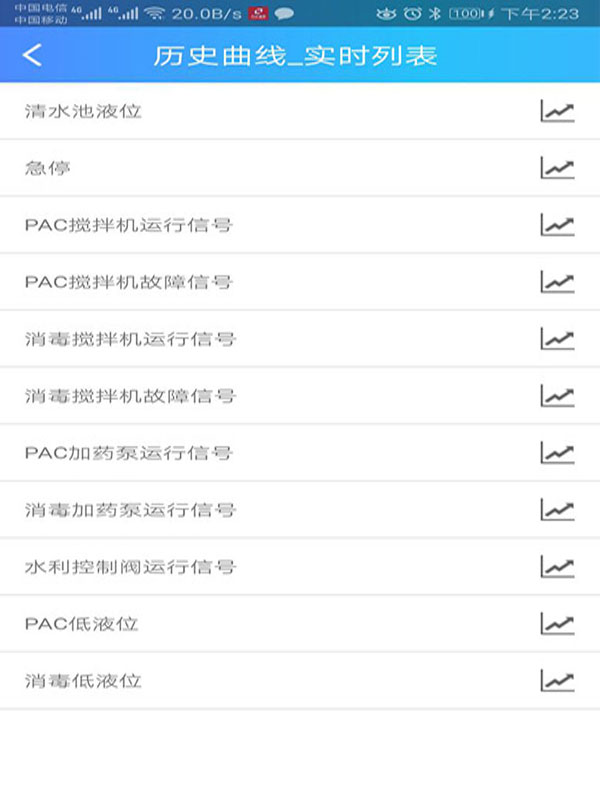This screenshot has height=800, width=600.
Task: Open the 清水池液位 history curve
Action: pyautogui.click(x=557, y=111)
